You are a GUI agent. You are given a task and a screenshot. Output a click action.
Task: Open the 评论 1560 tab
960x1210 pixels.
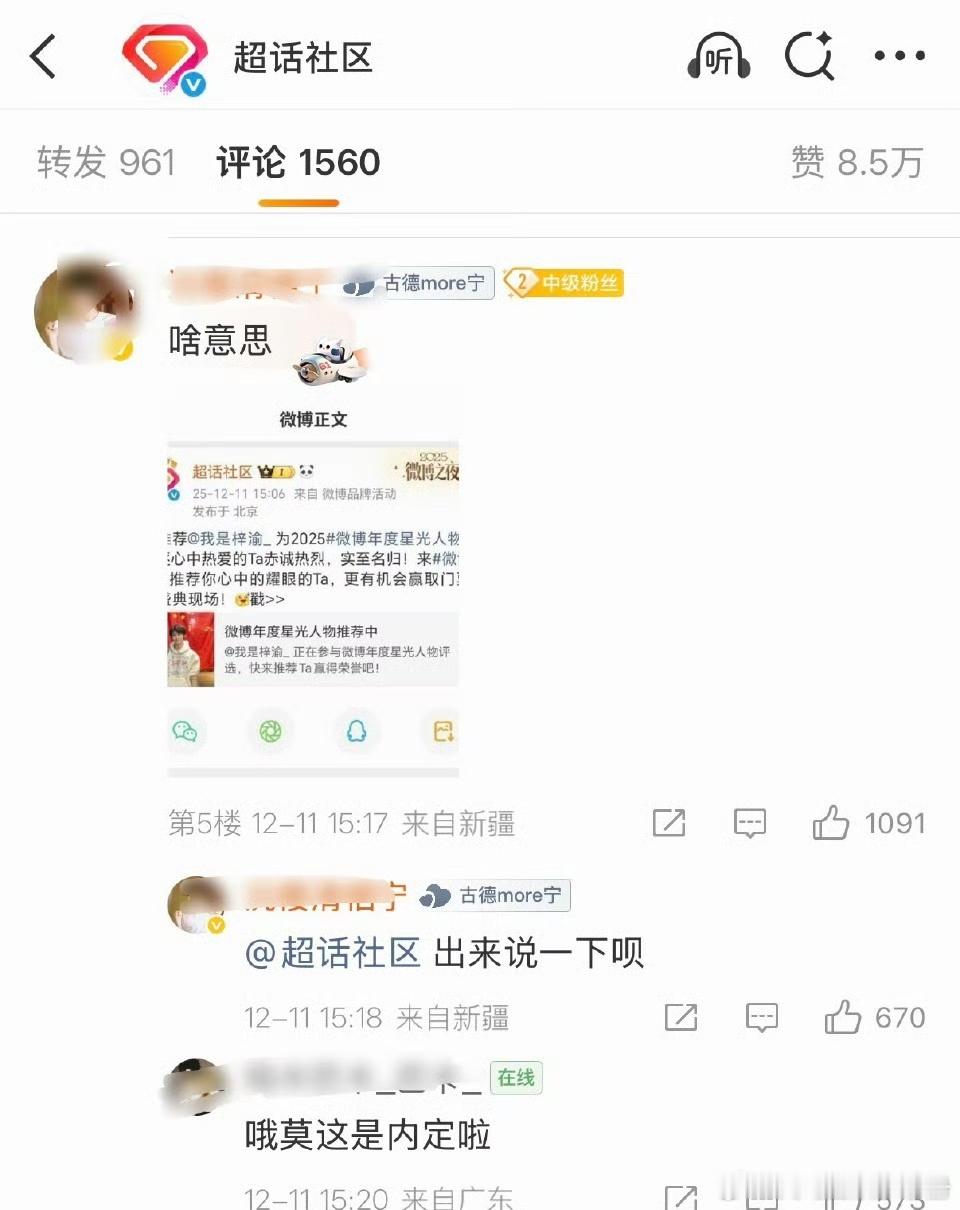point(296,162)
